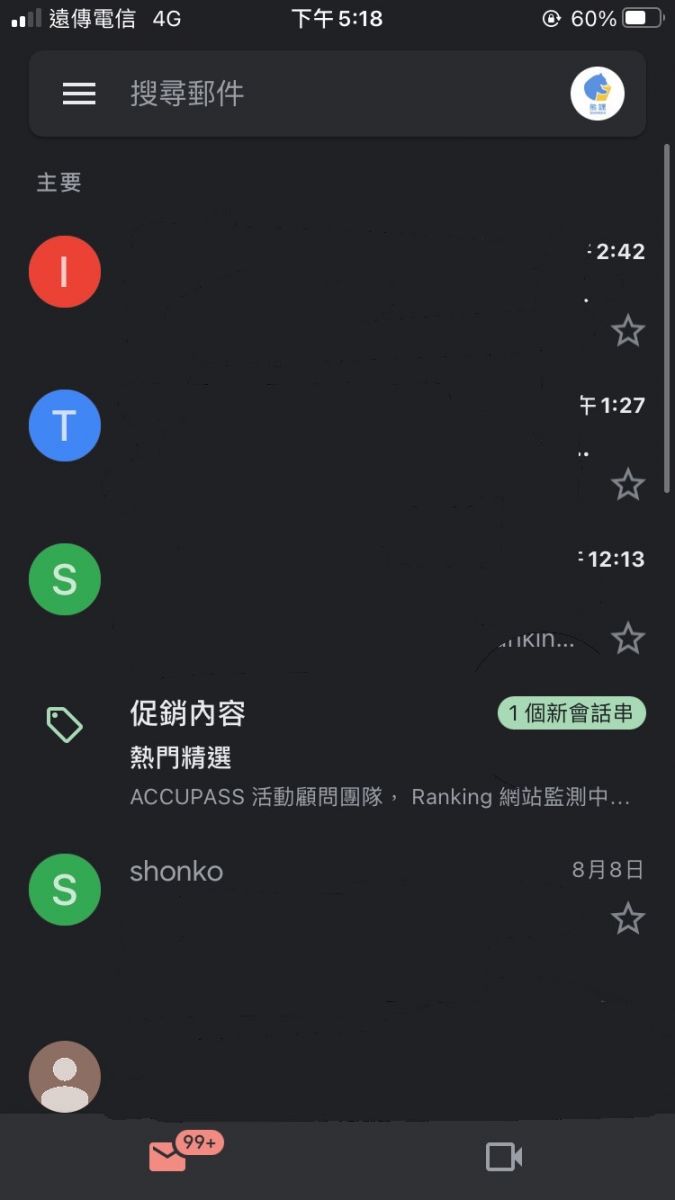
Task: Switch to the Mail tab
Action: coord(170,1156)
